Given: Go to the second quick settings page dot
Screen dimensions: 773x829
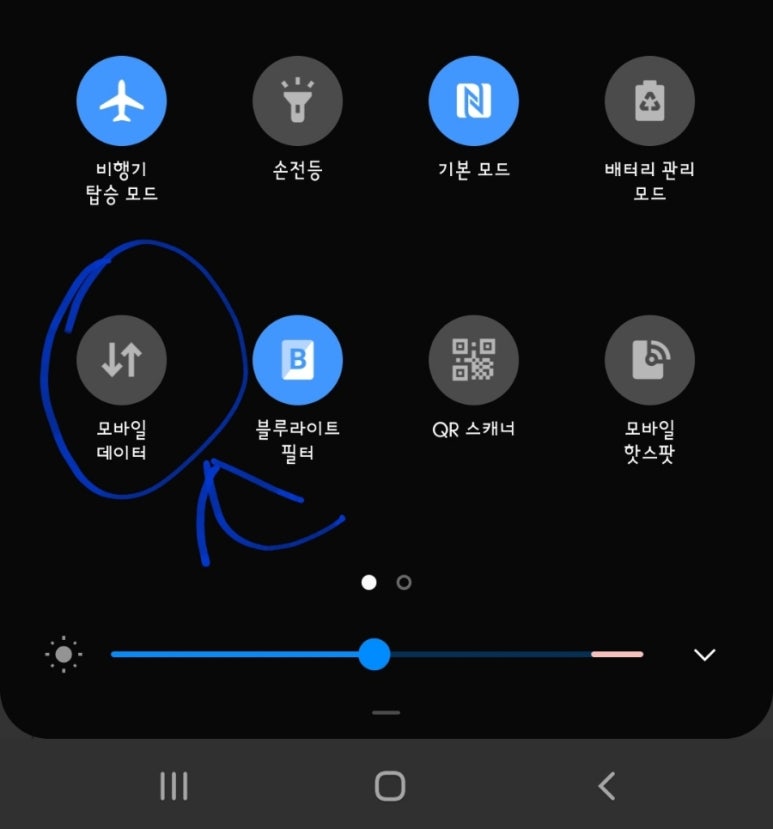Looking at the screenshot, I should point(404,582).
